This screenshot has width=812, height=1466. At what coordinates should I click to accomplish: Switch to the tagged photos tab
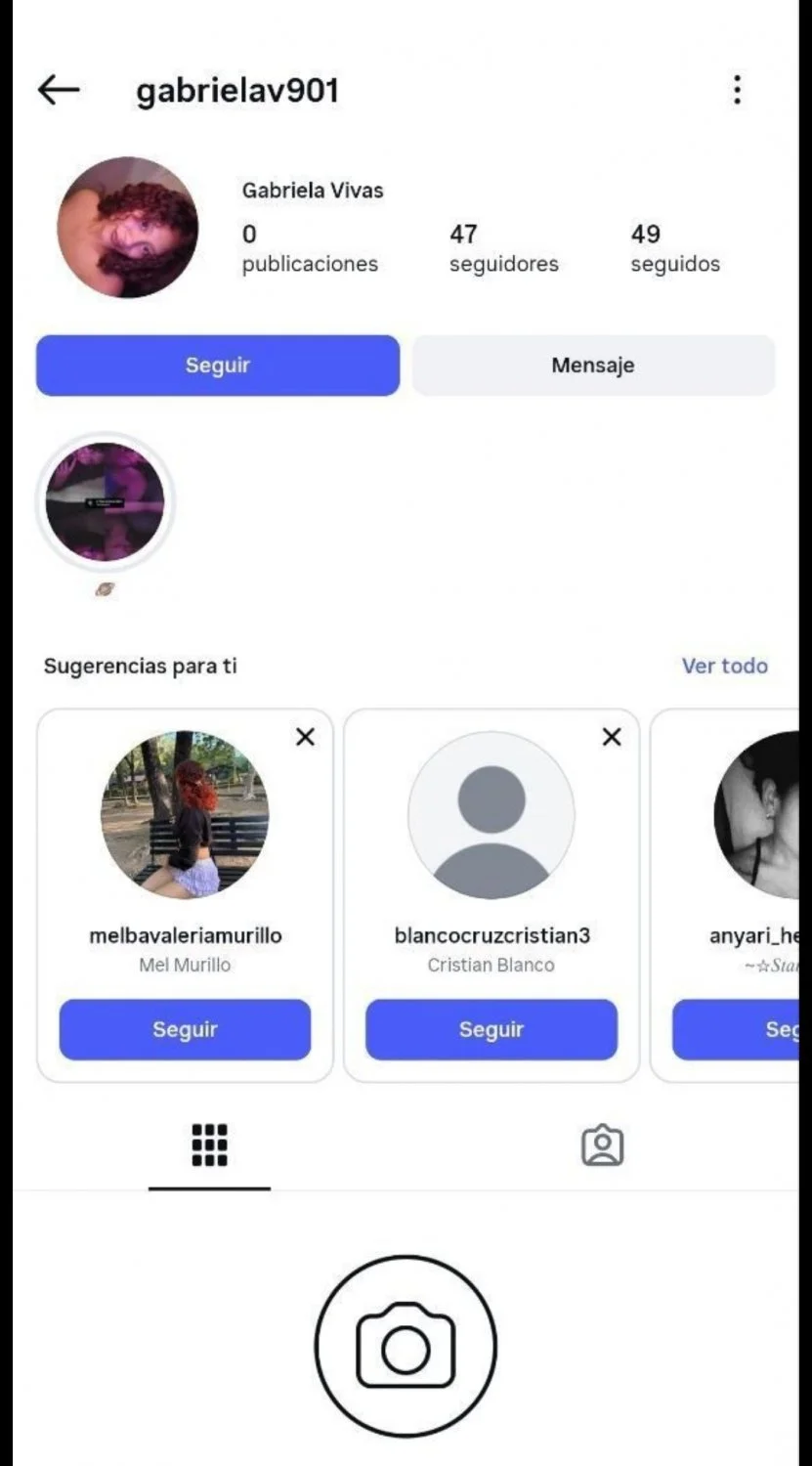pyautogui.click(x=602, y=1144)
